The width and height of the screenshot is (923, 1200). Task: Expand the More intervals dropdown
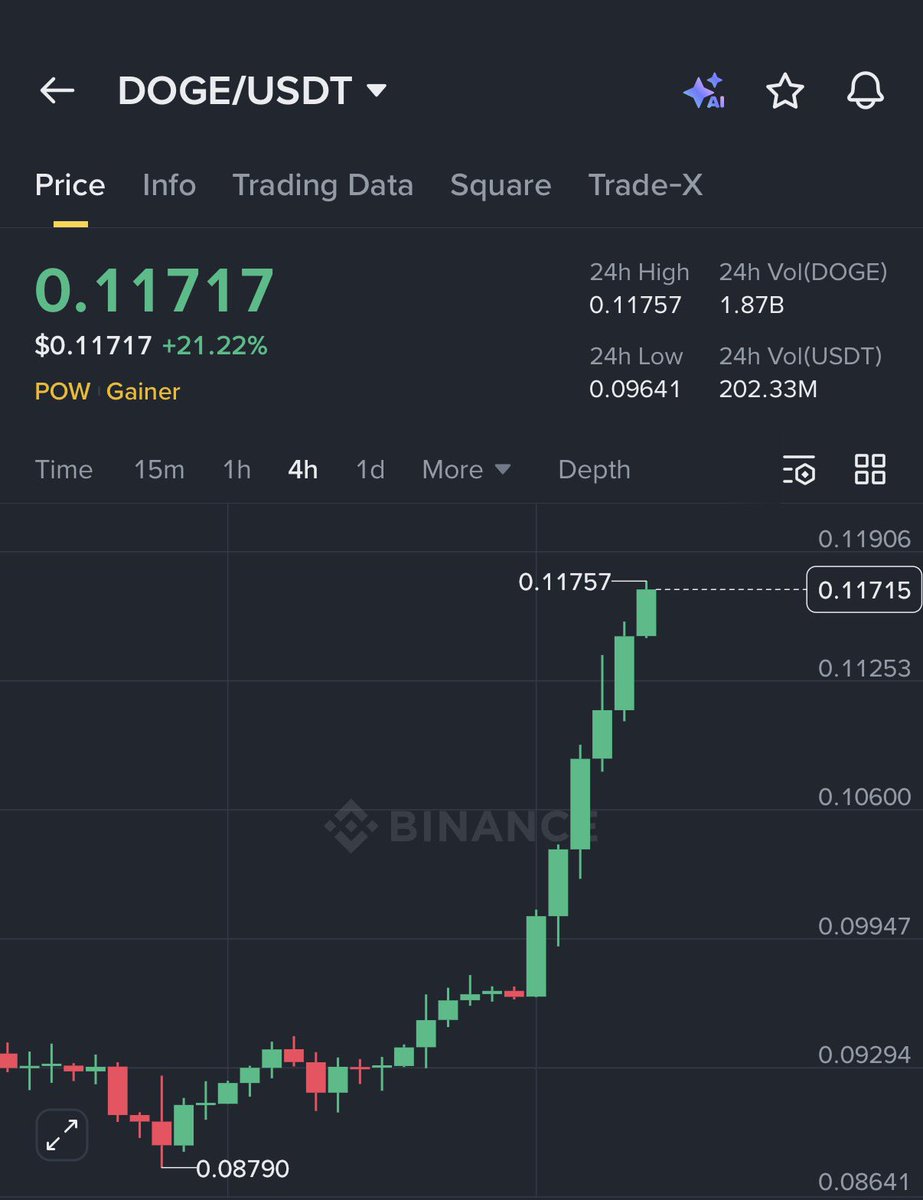466,469
